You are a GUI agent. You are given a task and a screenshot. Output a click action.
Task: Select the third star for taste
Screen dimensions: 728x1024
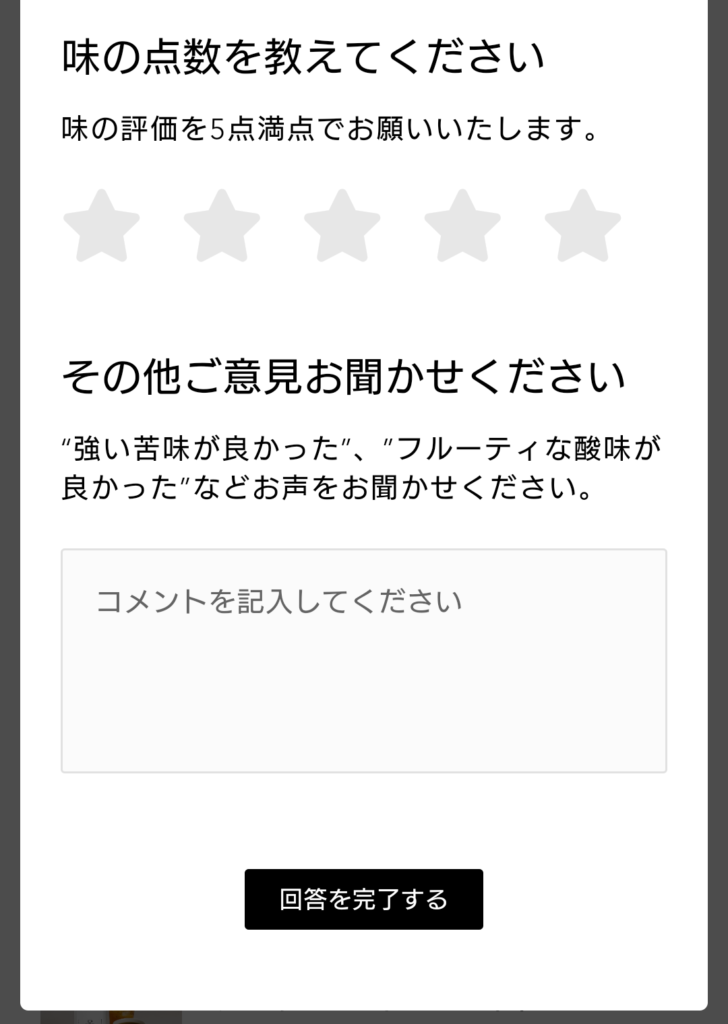point(342,227)
